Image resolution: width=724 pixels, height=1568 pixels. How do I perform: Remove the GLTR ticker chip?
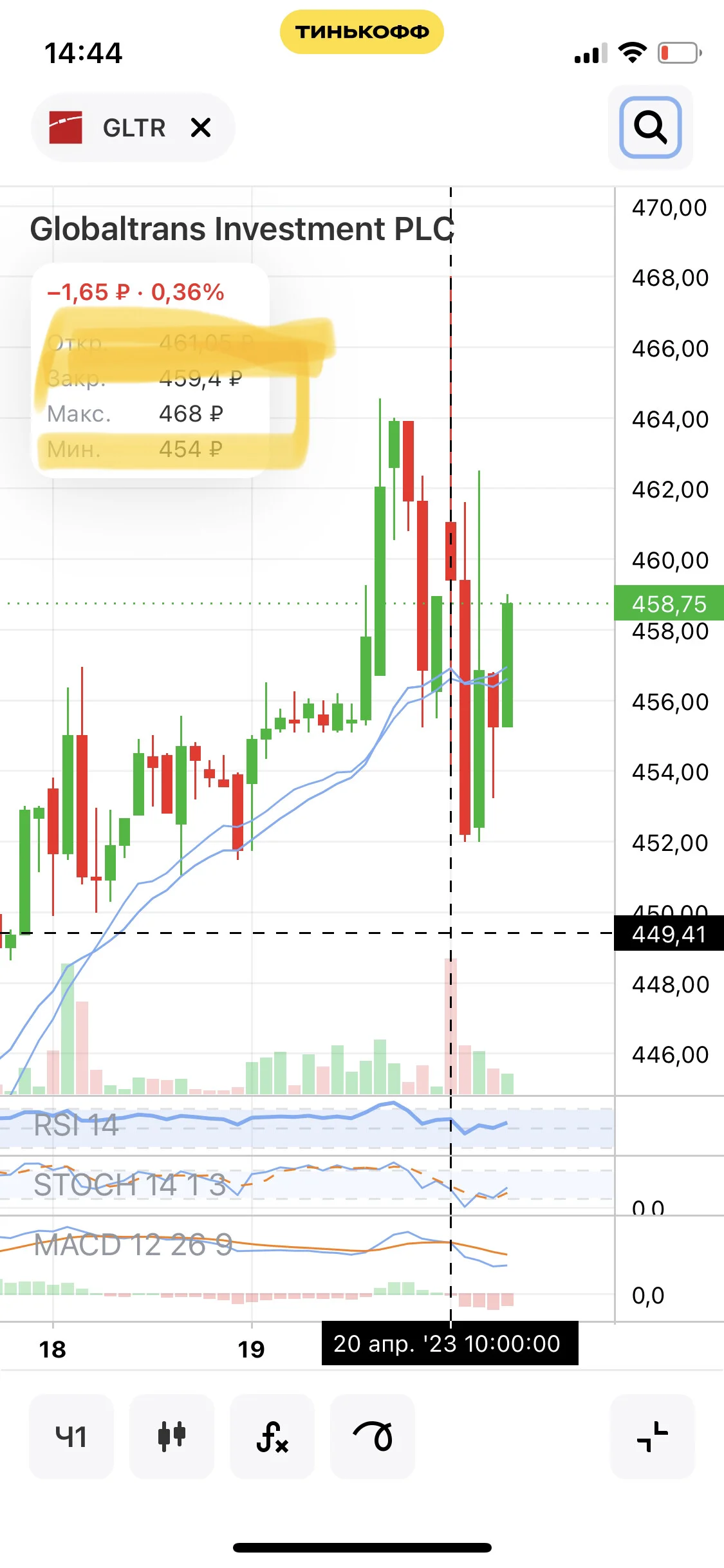(201, 127)
